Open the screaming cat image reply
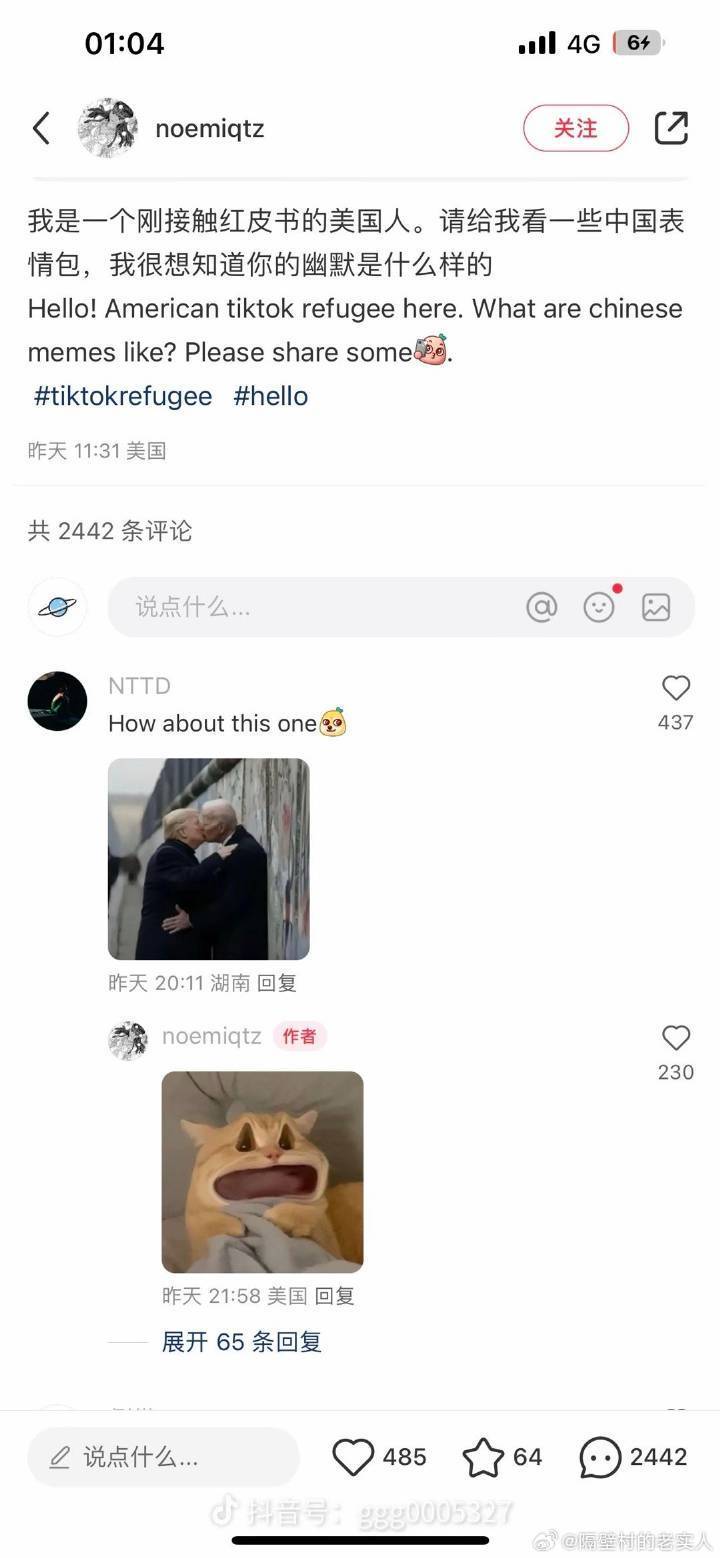The image size is (720, 1558). pyautogui.click(x=263, y=1172)
